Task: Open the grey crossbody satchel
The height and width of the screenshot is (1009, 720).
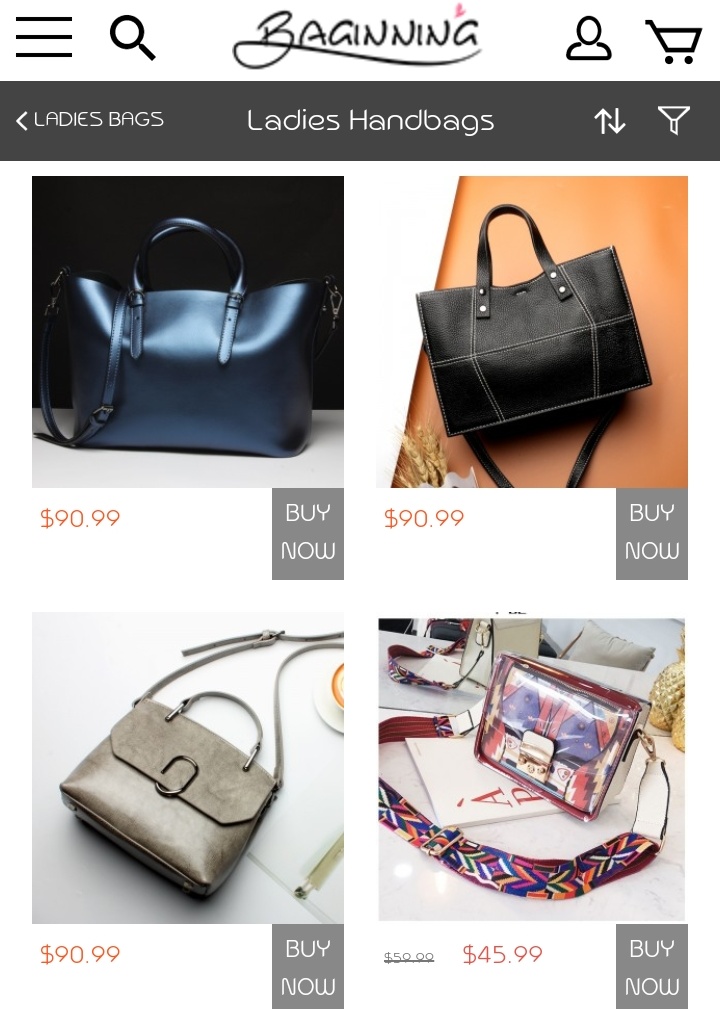Action: tap(188, 768)
